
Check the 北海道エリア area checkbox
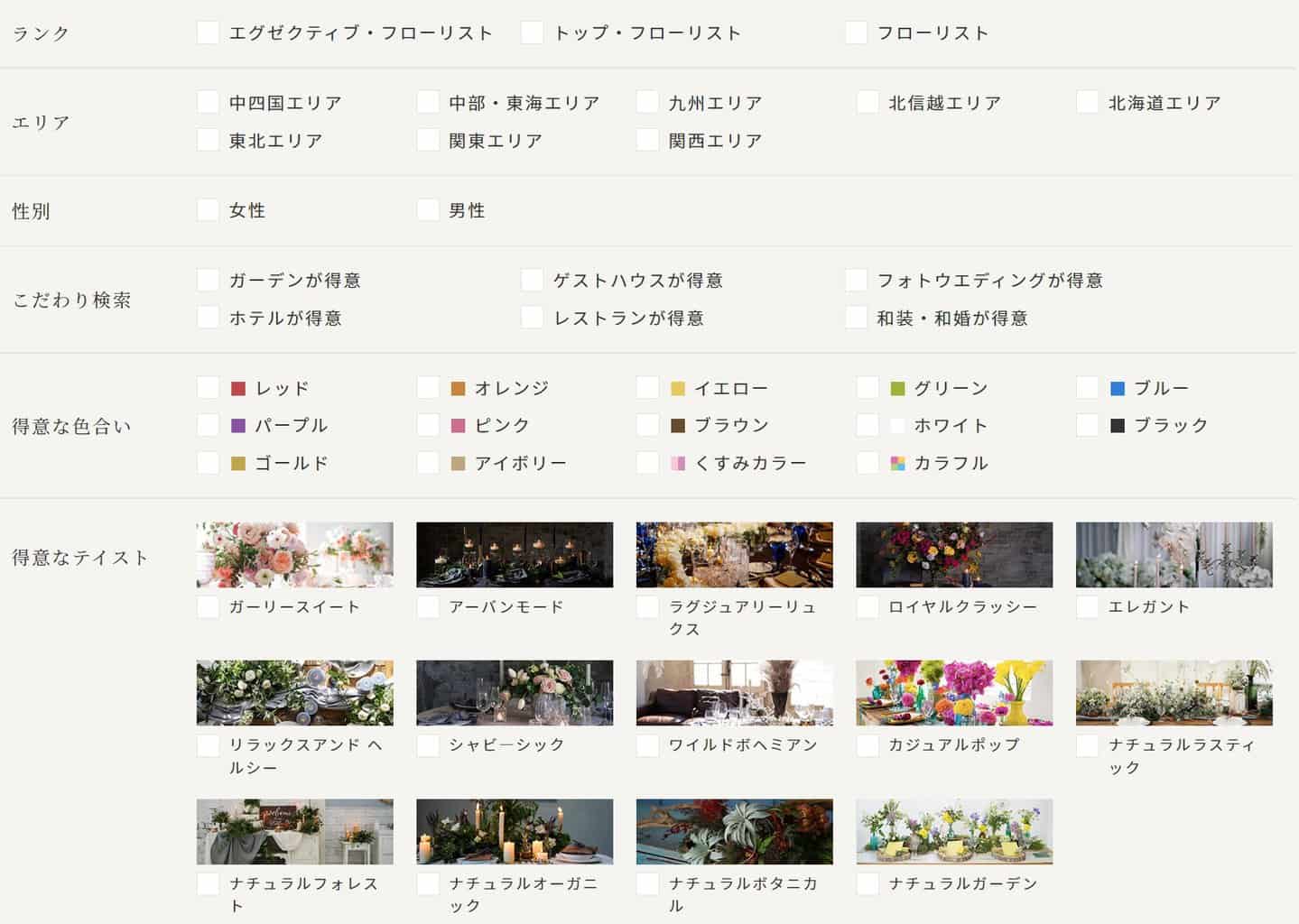pos(1087,103)
